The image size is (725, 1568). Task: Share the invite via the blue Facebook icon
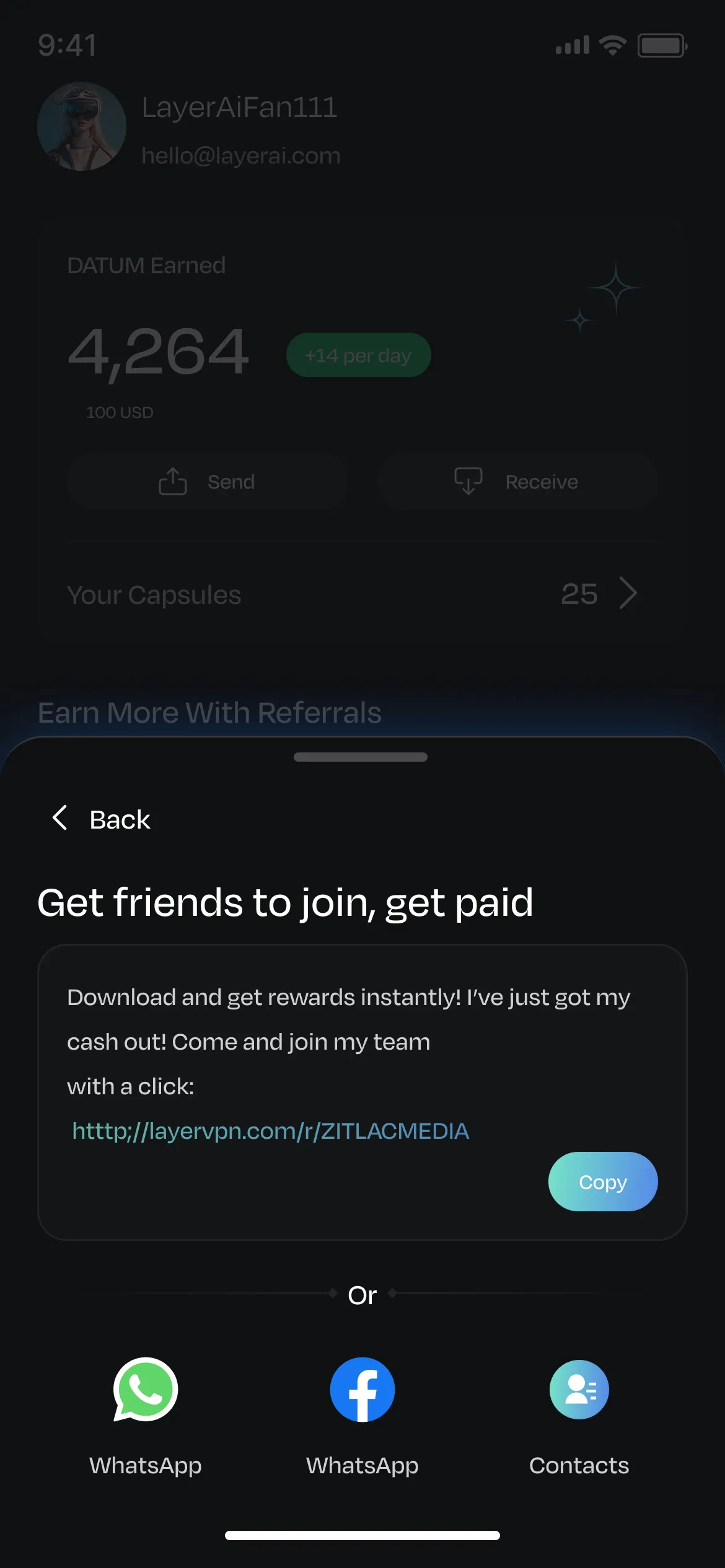coord(362,1390)
